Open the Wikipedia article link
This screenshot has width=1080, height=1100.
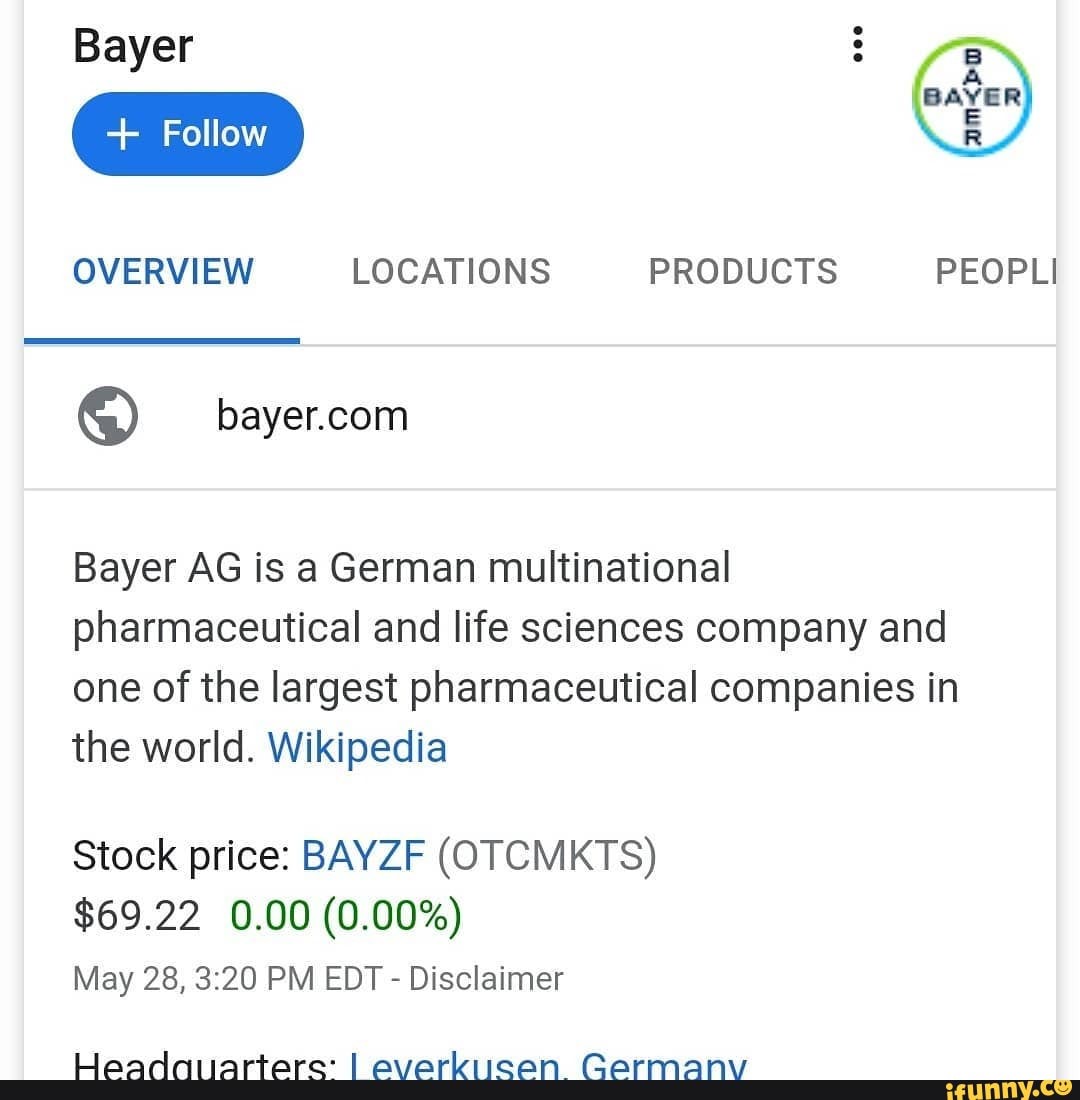pos(357,747)
